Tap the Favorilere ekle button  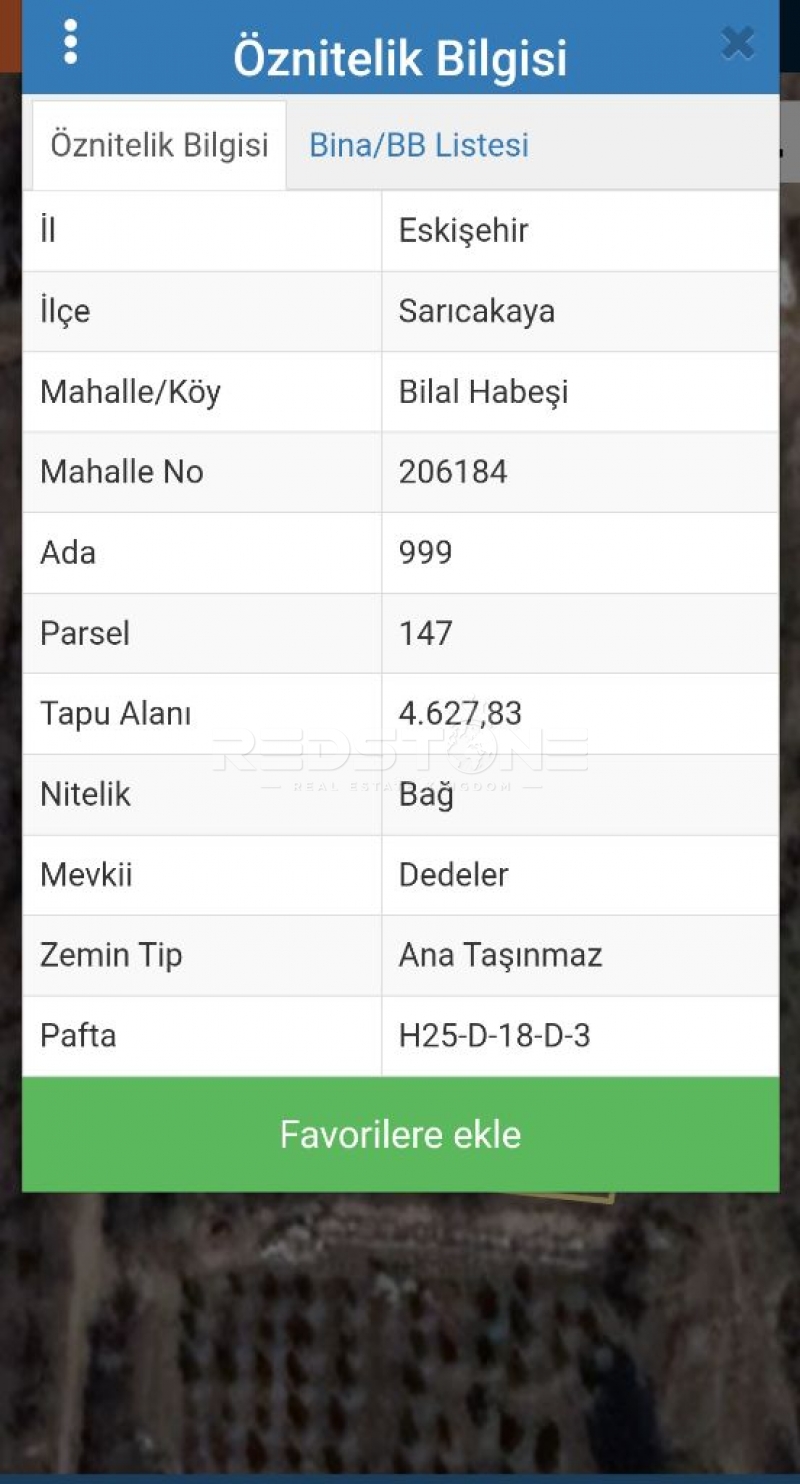400,1135
